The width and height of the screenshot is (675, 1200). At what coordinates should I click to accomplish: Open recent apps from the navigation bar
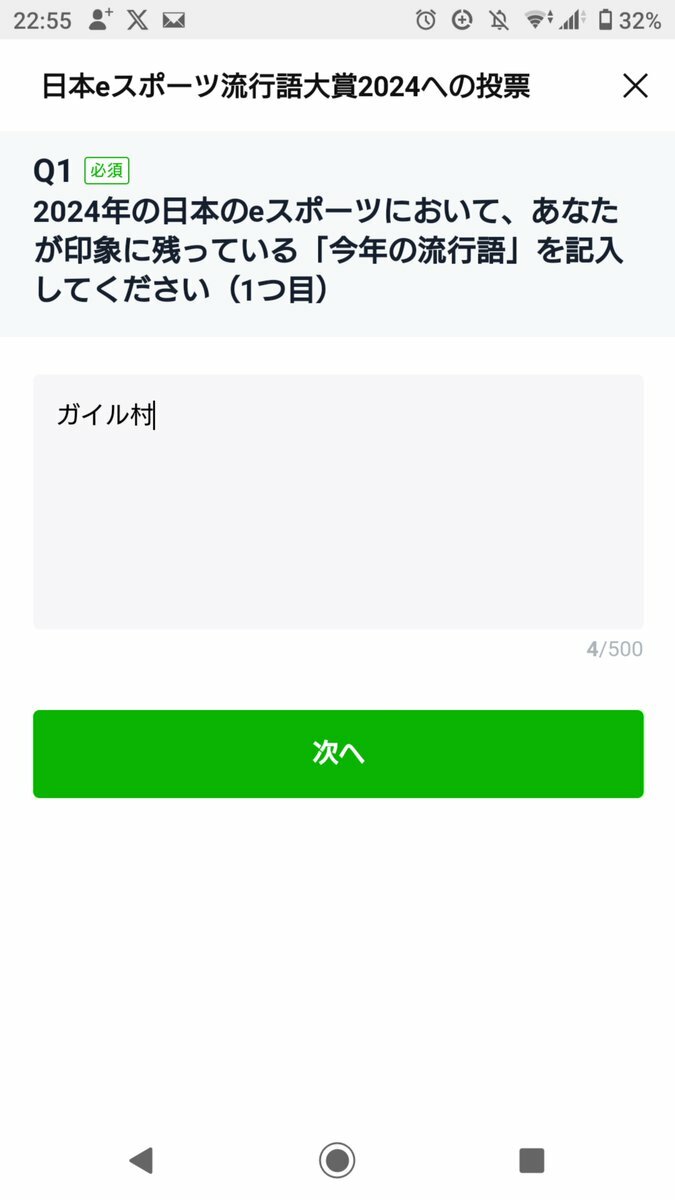tap(532, 1160)
